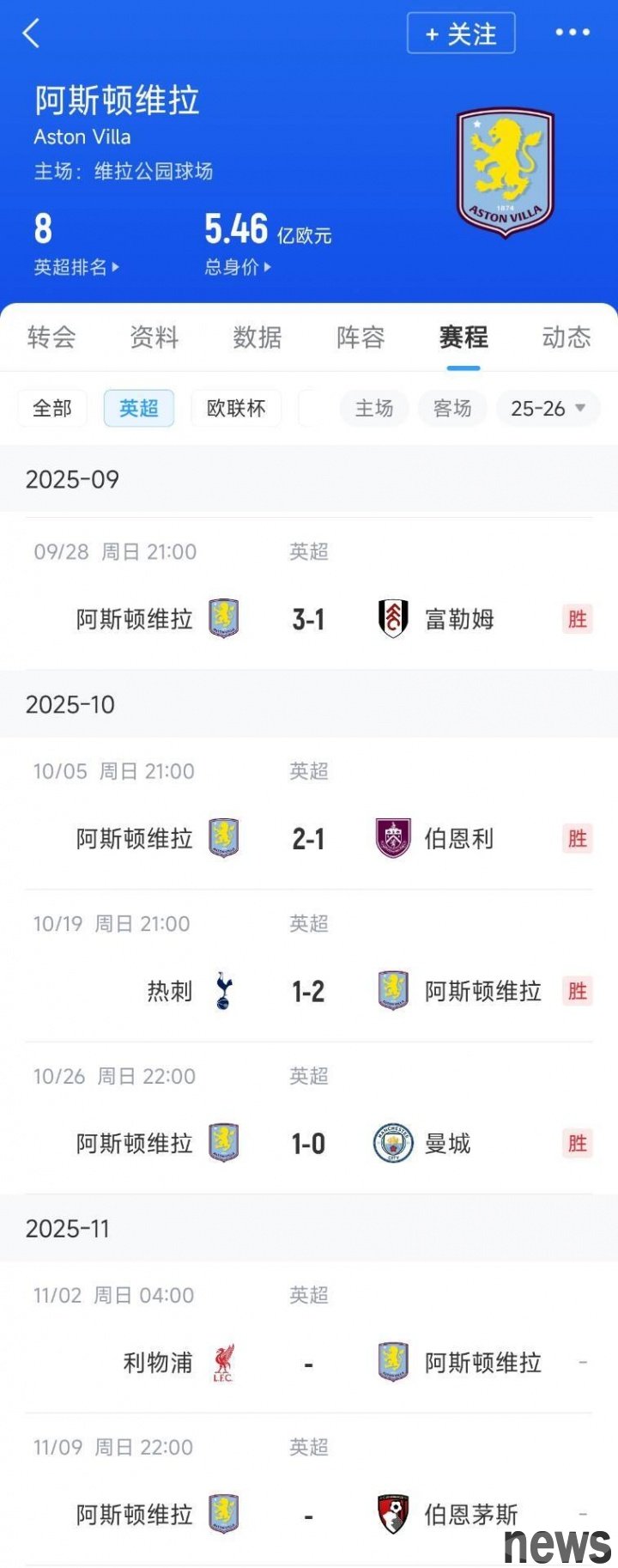Open the 阵容 squad tab

pyautogui.click(x=360, y=337)
